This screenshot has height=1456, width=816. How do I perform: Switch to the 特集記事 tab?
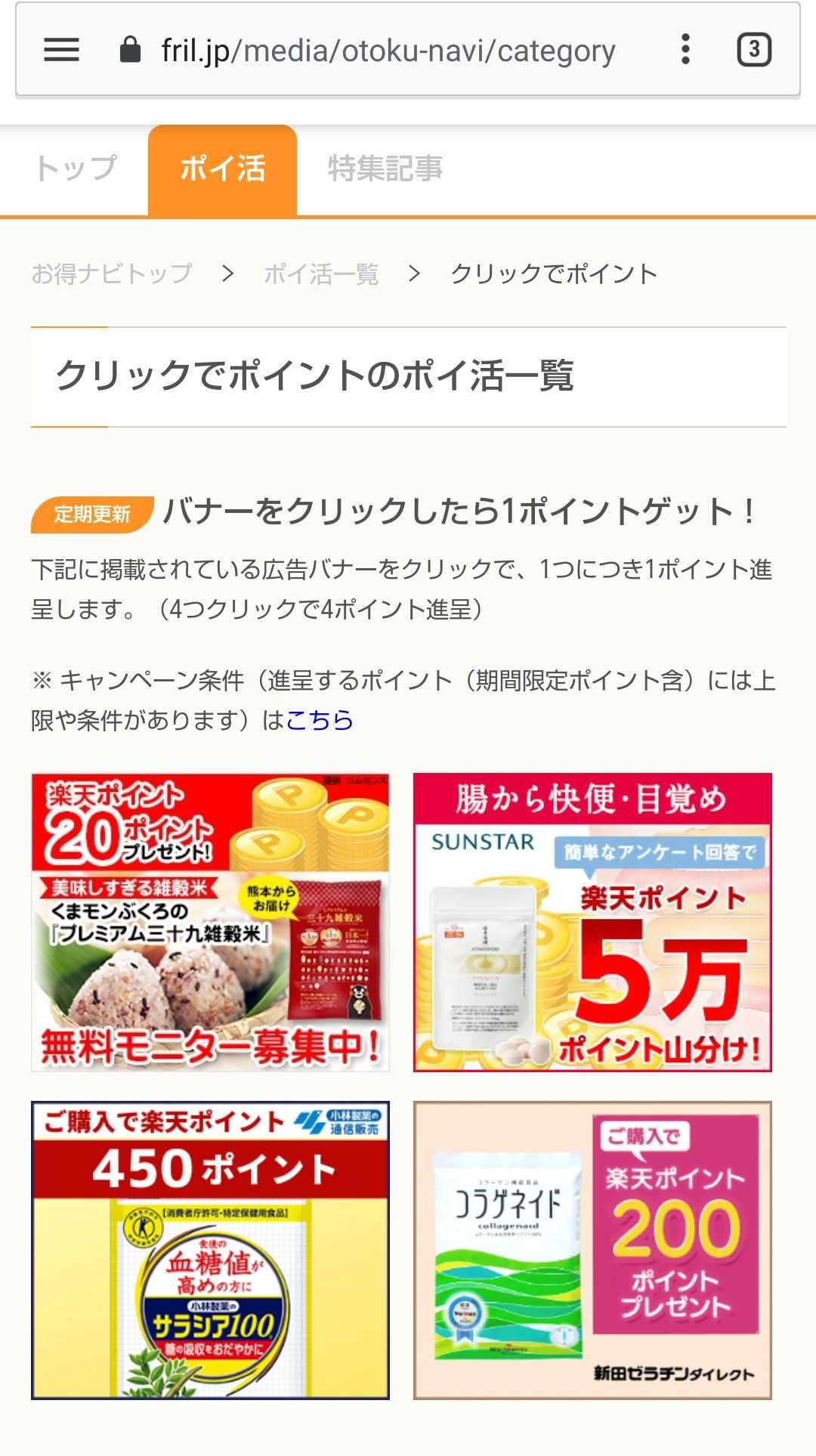pos(385,168)
